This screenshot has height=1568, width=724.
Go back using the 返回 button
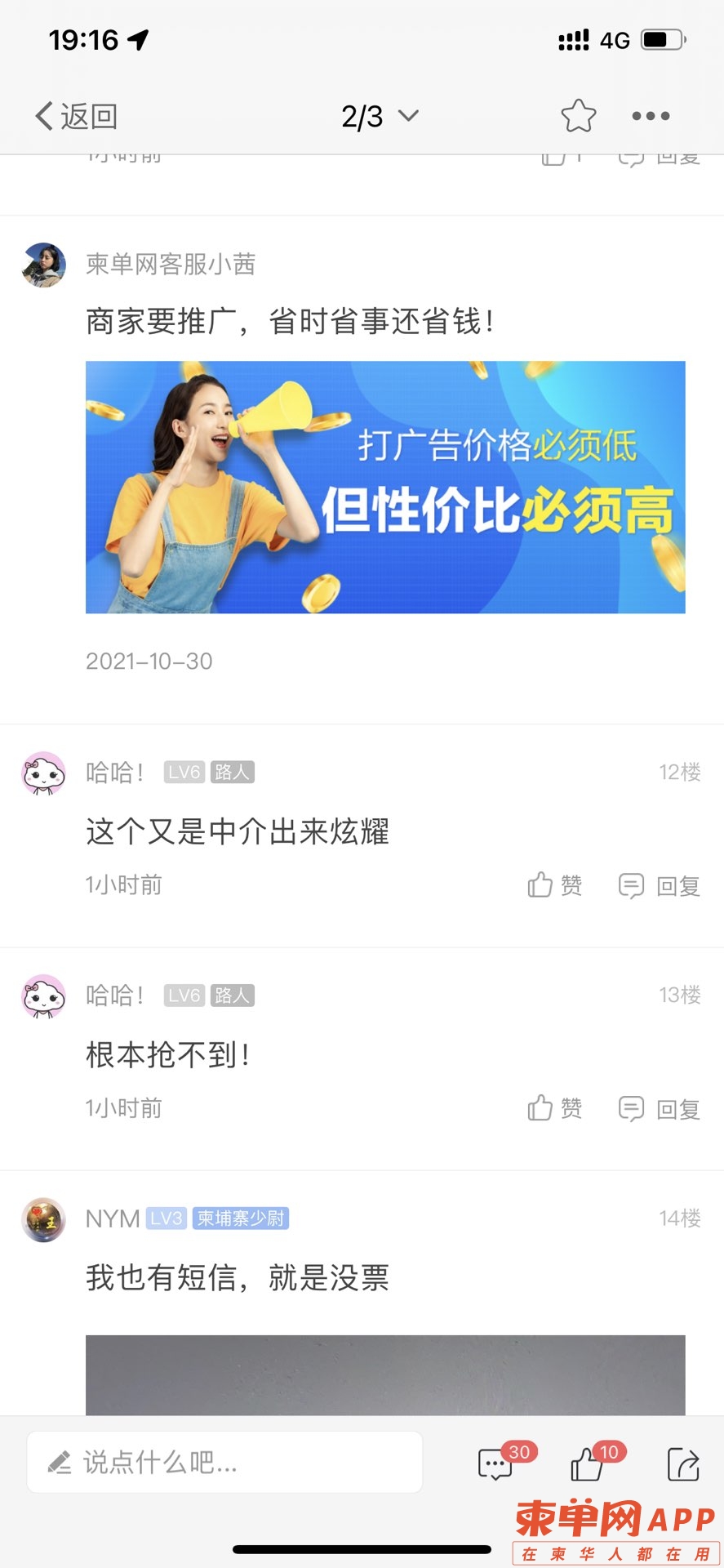click(x=76, y=116)
